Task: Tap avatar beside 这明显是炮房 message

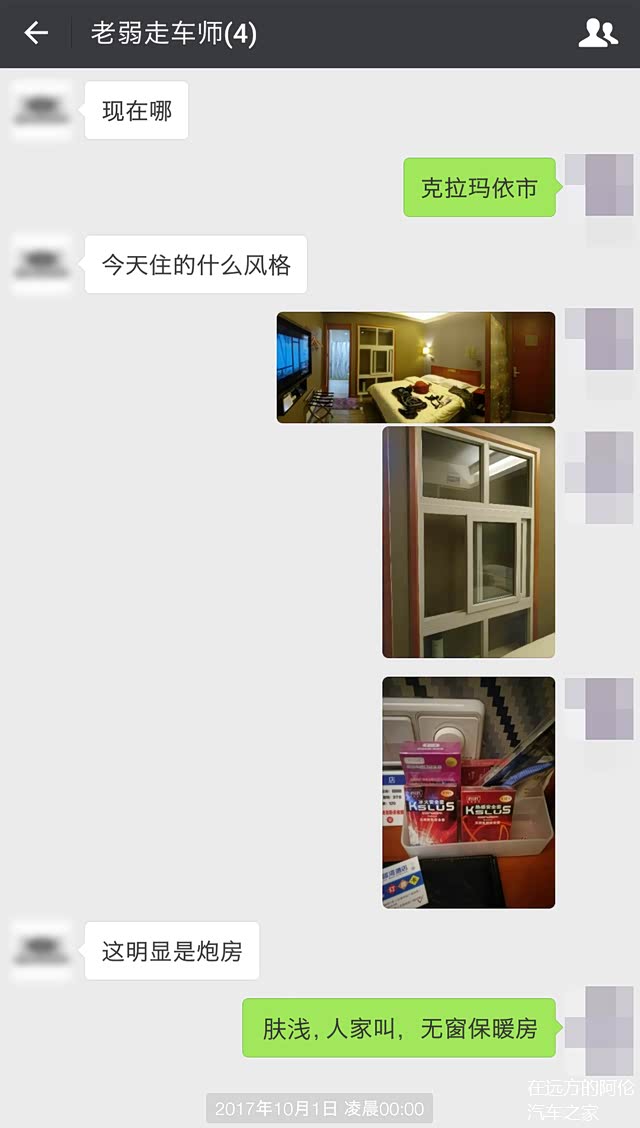Action: [x=42, y=950]
